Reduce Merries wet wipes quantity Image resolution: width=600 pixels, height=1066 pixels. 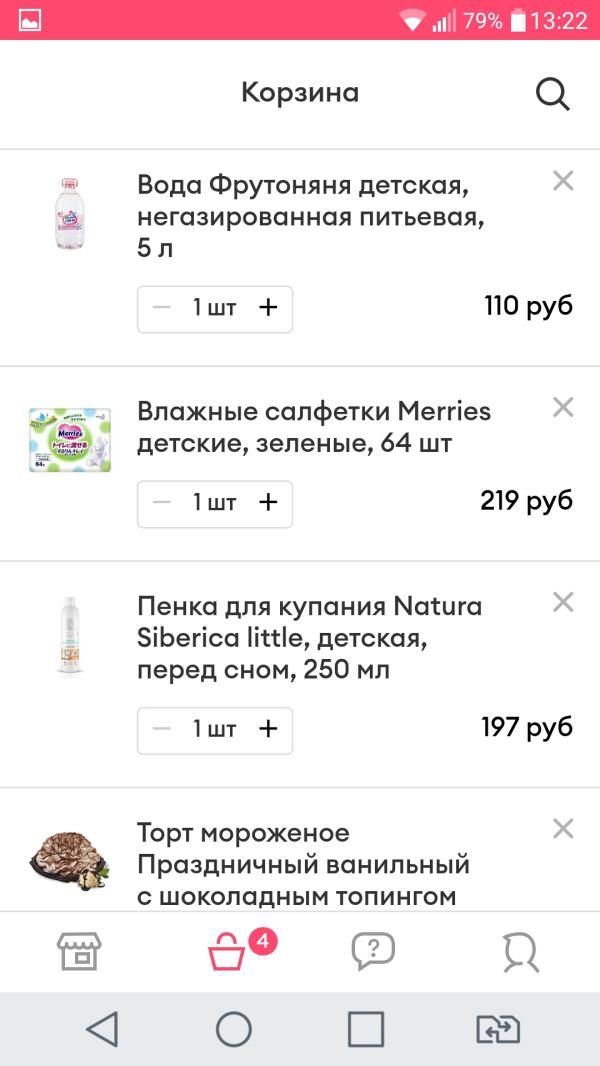162,503
